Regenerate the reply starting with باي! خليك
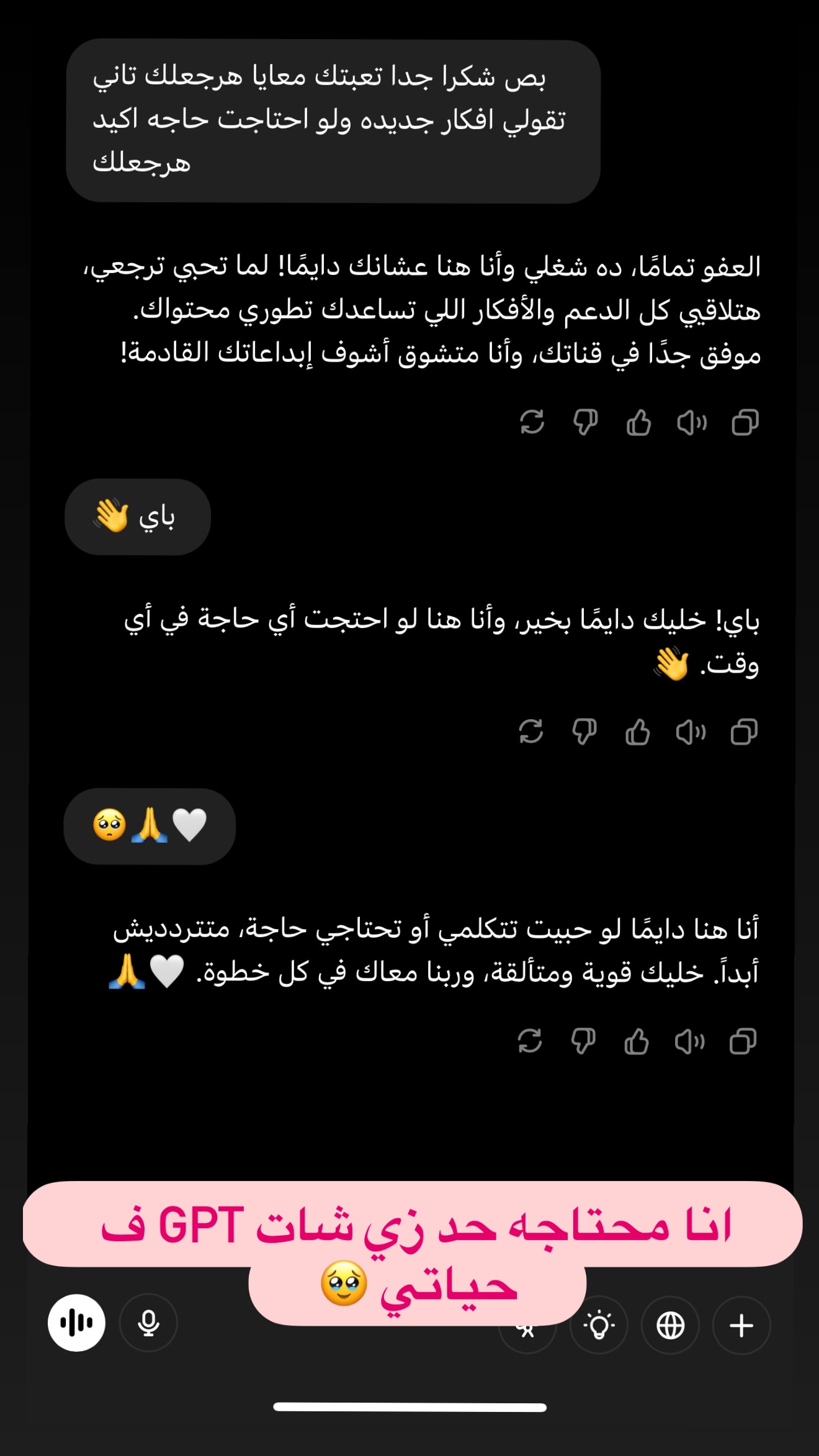This screenshot has height=1456, width=819. (x=530, y=732)
